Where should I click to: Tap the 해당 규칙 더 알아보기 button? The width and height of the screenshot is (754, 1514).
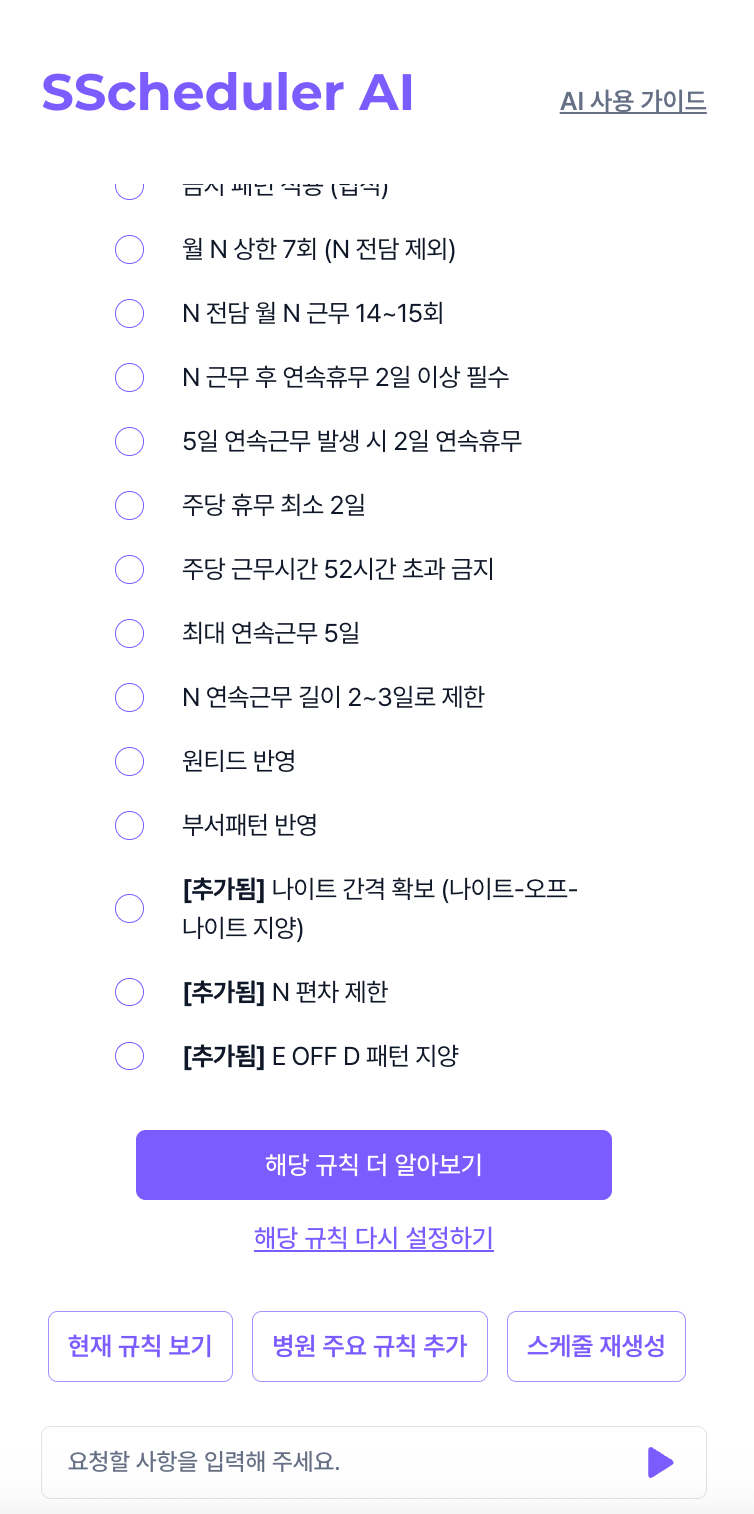pos(374,1165)
